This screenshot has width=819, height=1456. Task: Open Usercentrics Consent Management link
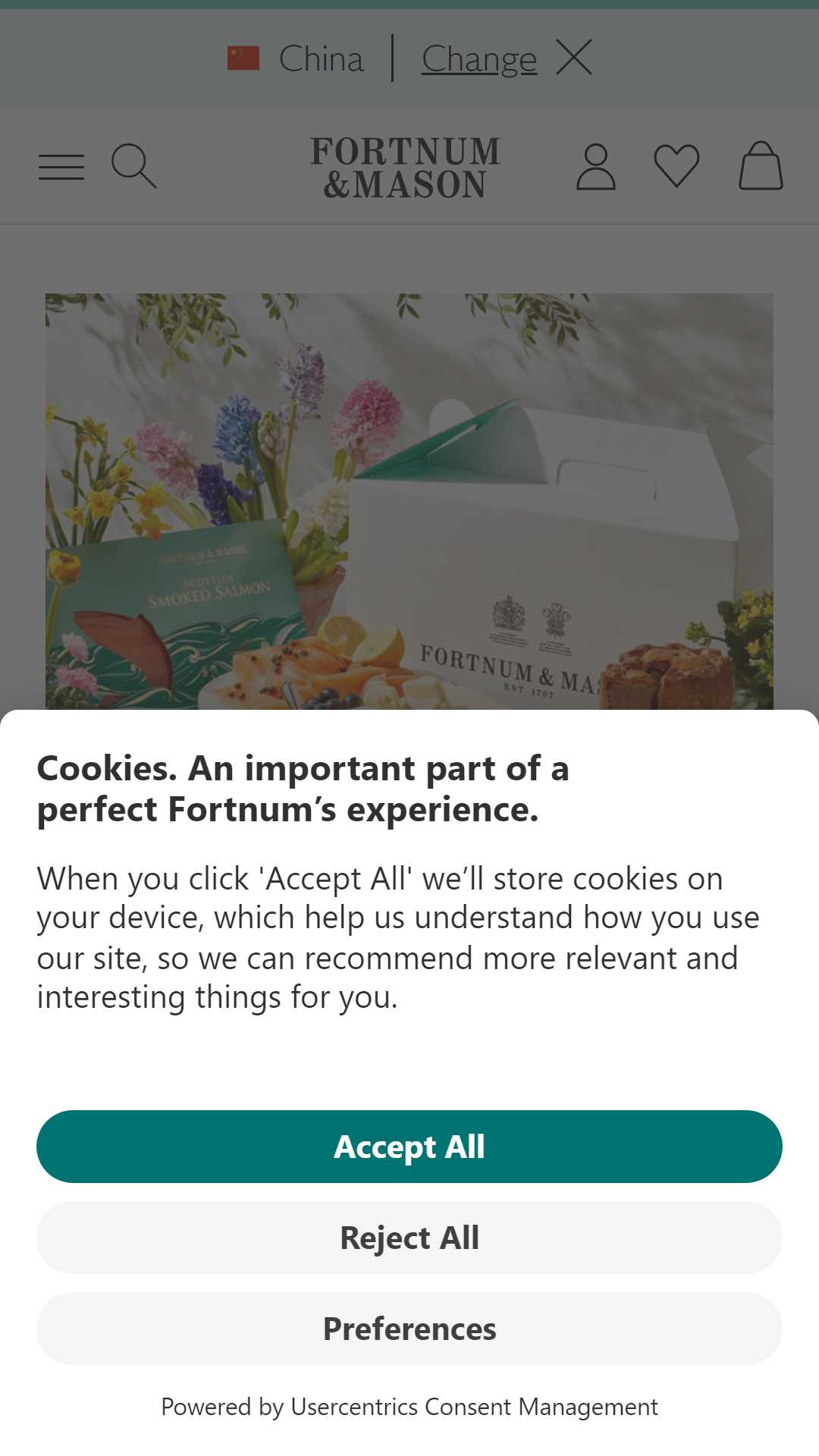[x=474, y=1407]
